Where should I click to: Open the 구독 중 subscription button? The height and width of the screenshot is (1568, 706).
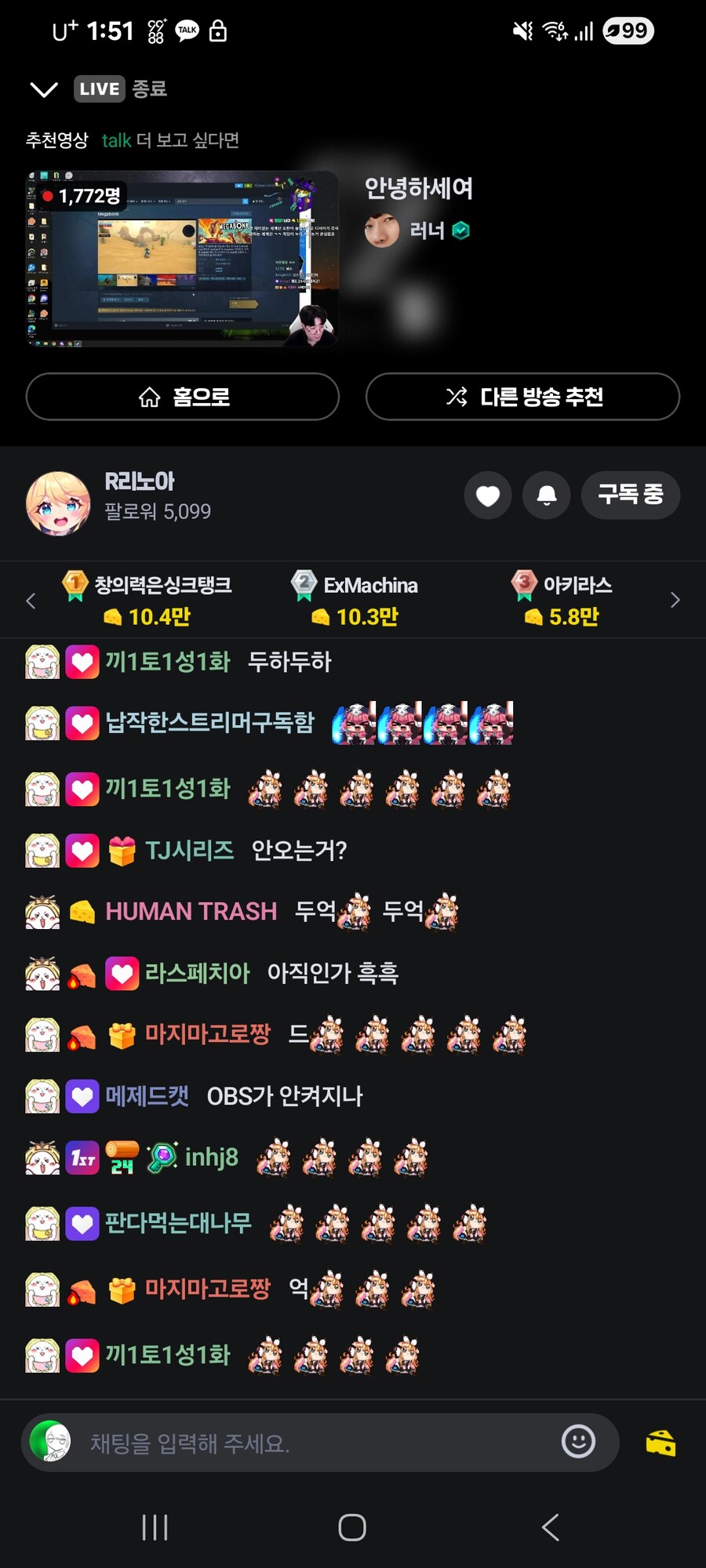(630, 495)
